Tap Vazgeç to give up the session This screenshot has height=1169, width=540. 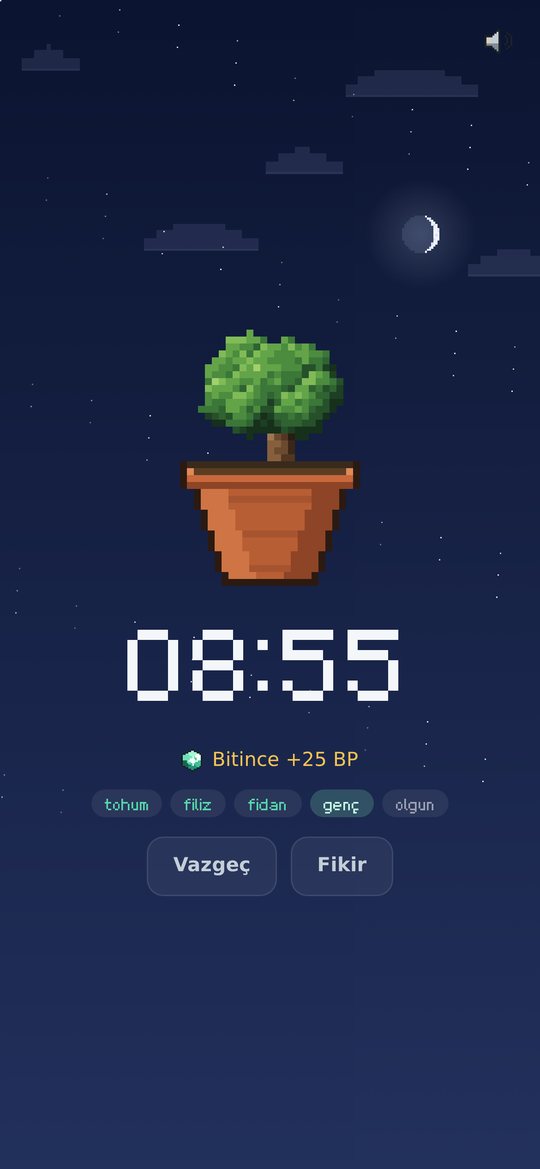[212, 866]
